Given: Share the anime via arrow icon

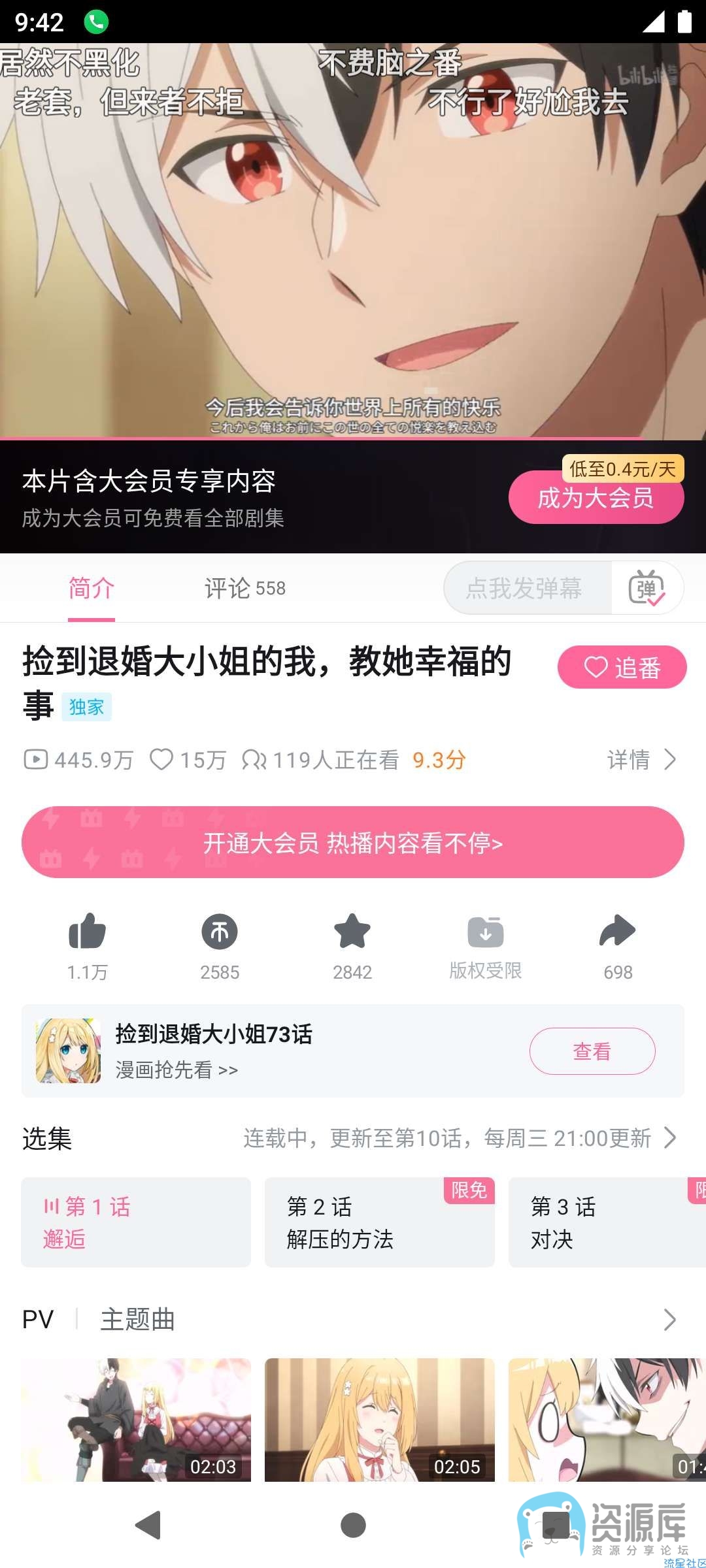Looking at the screenshot, I should (618, 931).
